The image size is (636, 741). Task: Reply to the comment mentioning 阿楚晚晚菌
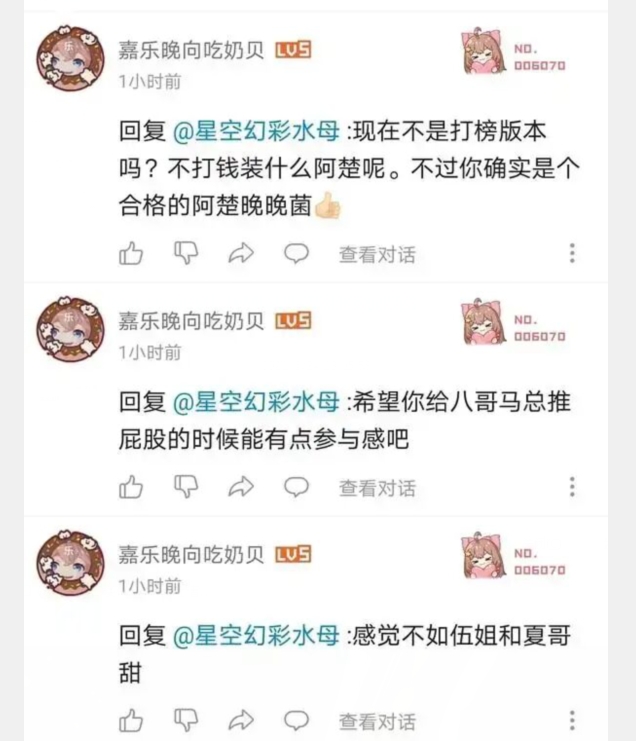tap(296, 254)
